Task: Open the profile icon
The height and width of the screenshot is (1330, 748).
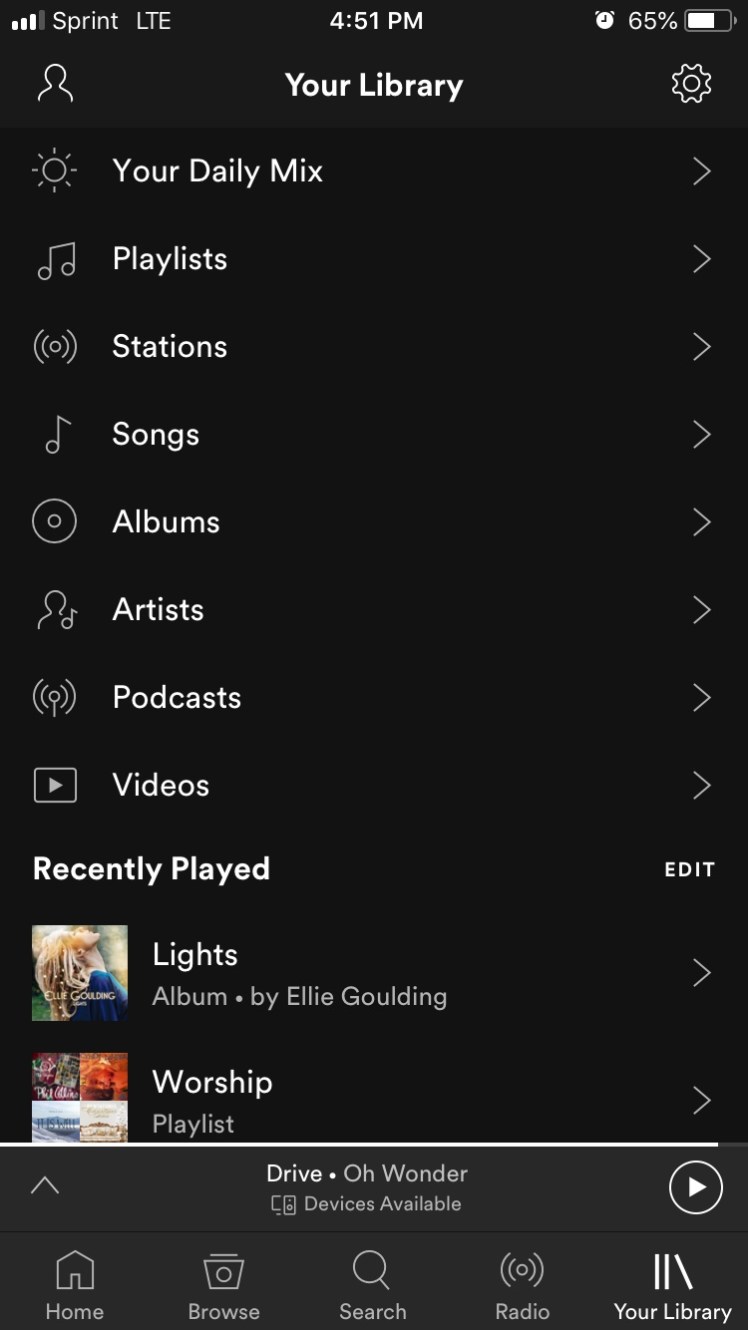Action: click(55, 84)
